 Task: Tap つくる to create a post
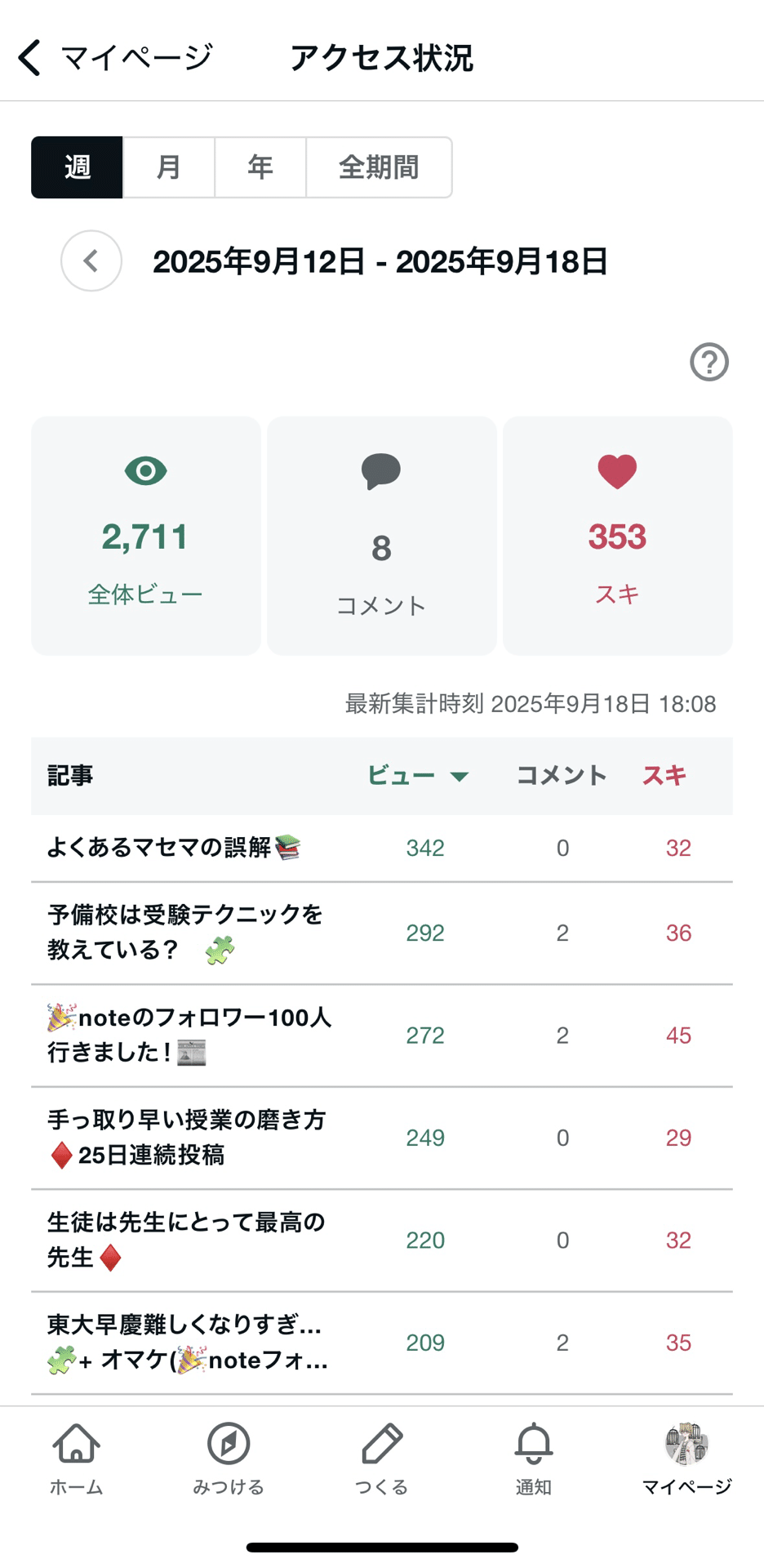pos(381,1459)
